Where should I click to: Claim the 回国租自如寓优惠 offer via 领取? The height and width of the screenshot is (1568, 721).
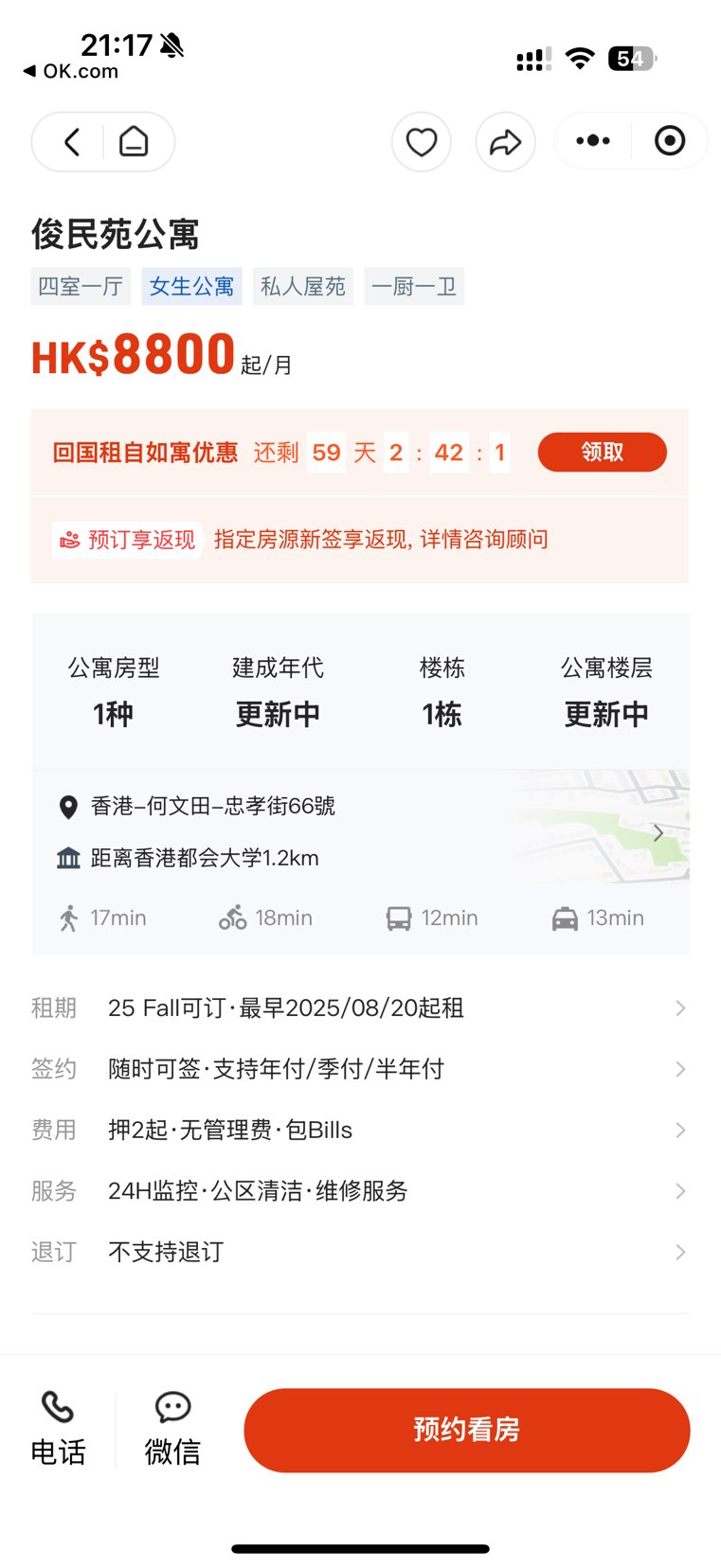click(x=602, y=452)
